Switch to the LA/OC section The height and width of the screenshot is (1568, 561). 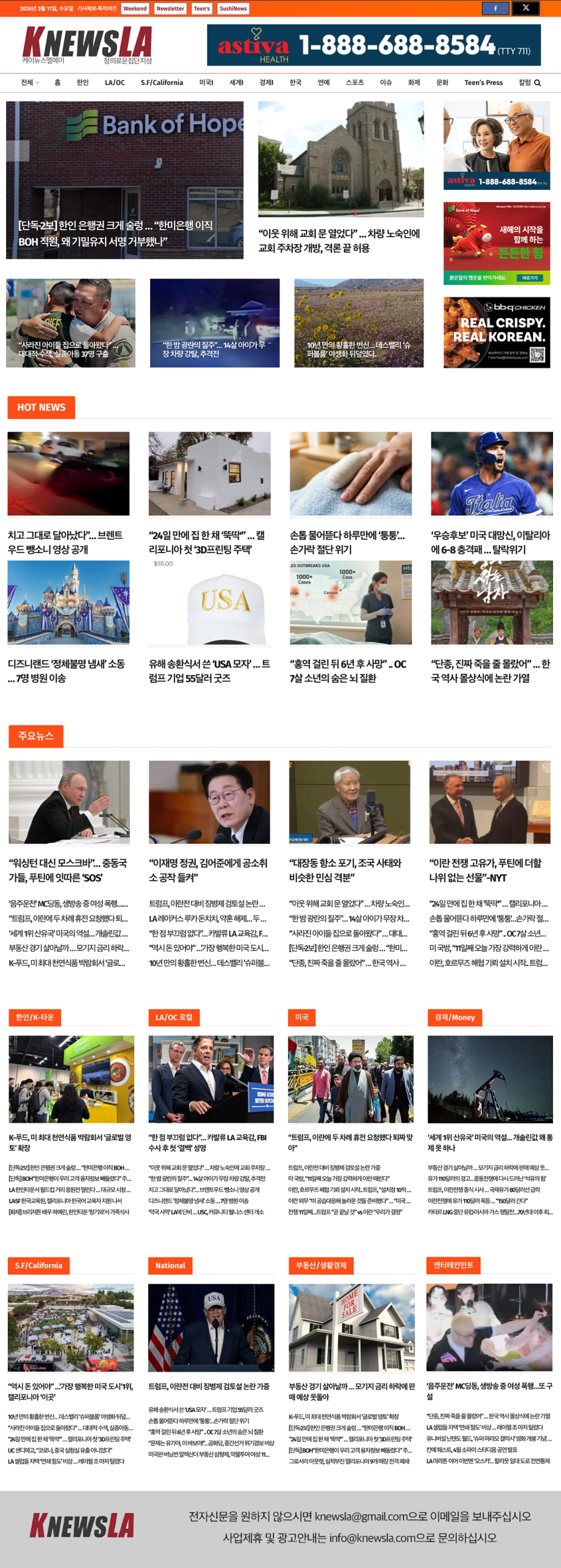pyautogui.click(x=115, y=83)
